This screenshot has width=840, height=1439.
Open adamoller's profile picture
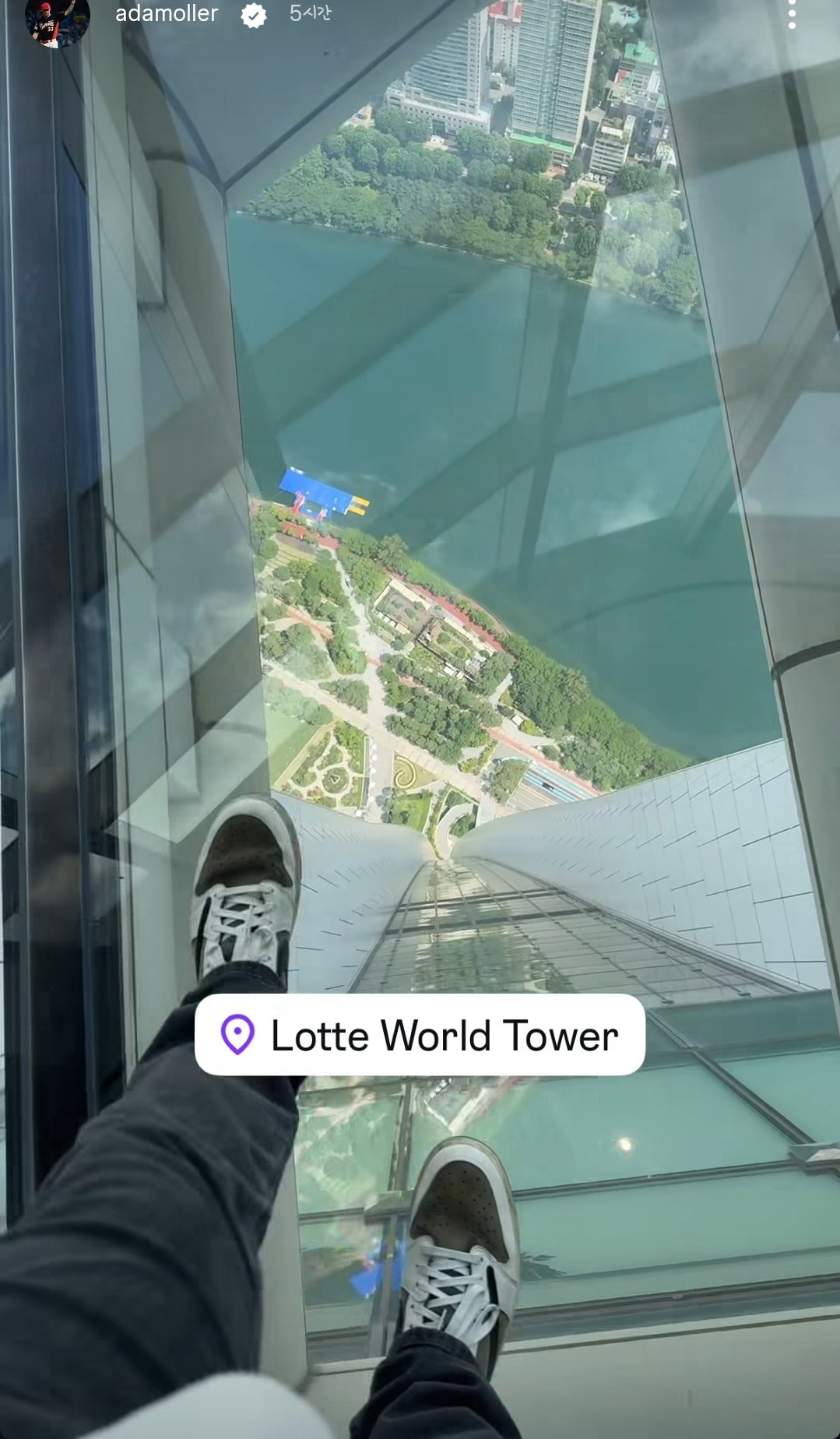[x=57, y=17]
